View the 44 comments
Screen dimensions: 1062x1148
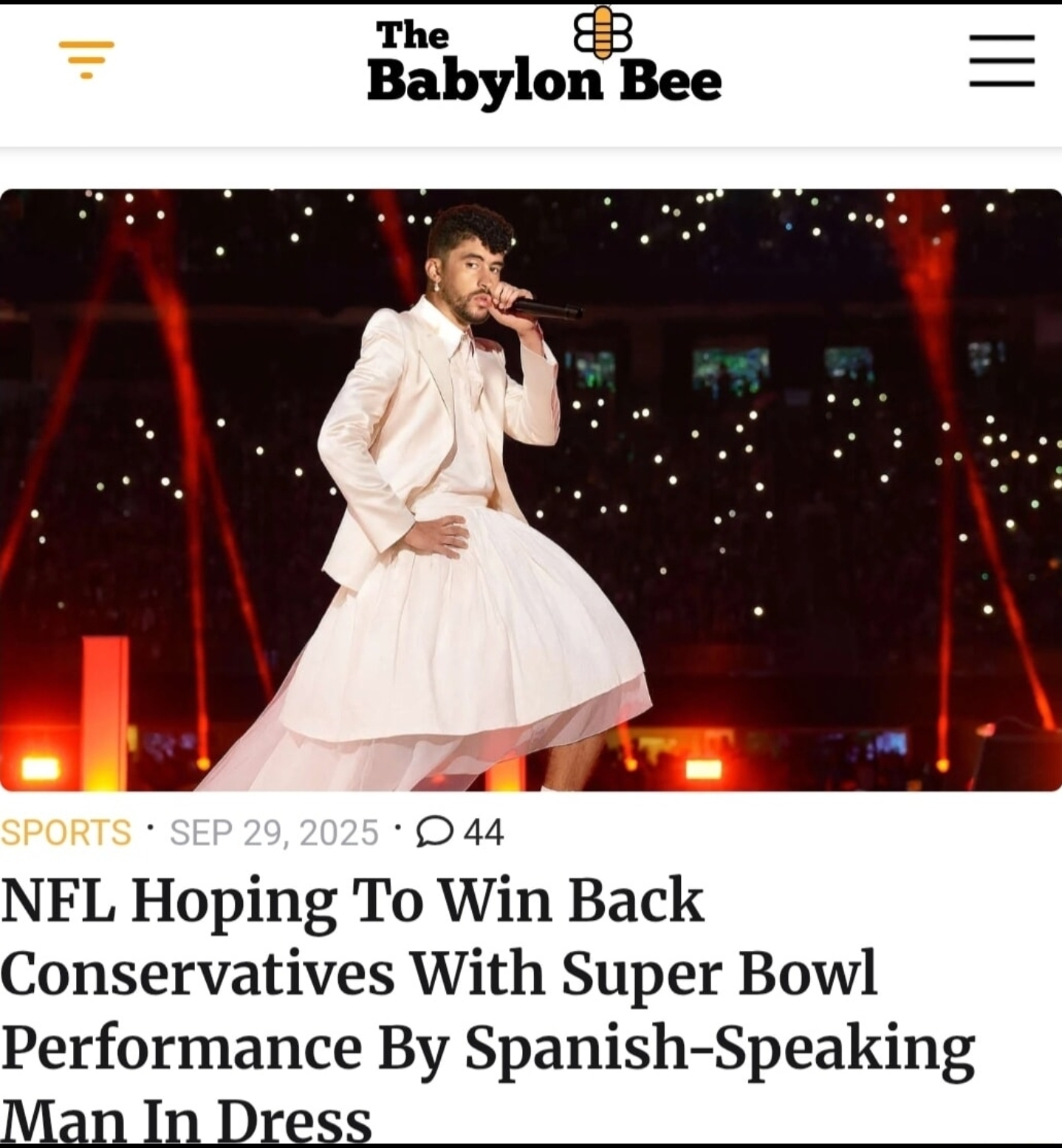tap(462, 833)
